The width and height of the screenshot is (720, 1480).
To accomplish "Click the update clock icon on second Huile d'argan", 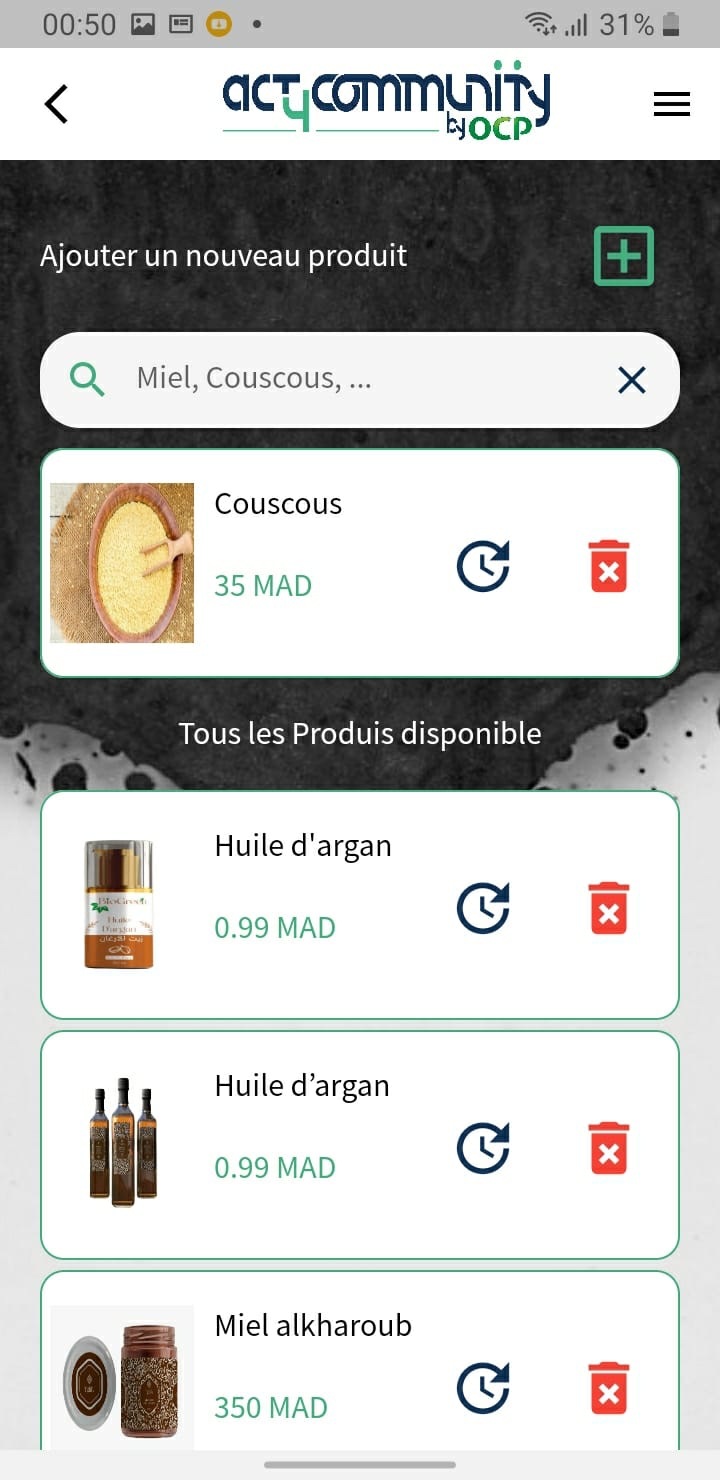I will tap(483, 1147).
